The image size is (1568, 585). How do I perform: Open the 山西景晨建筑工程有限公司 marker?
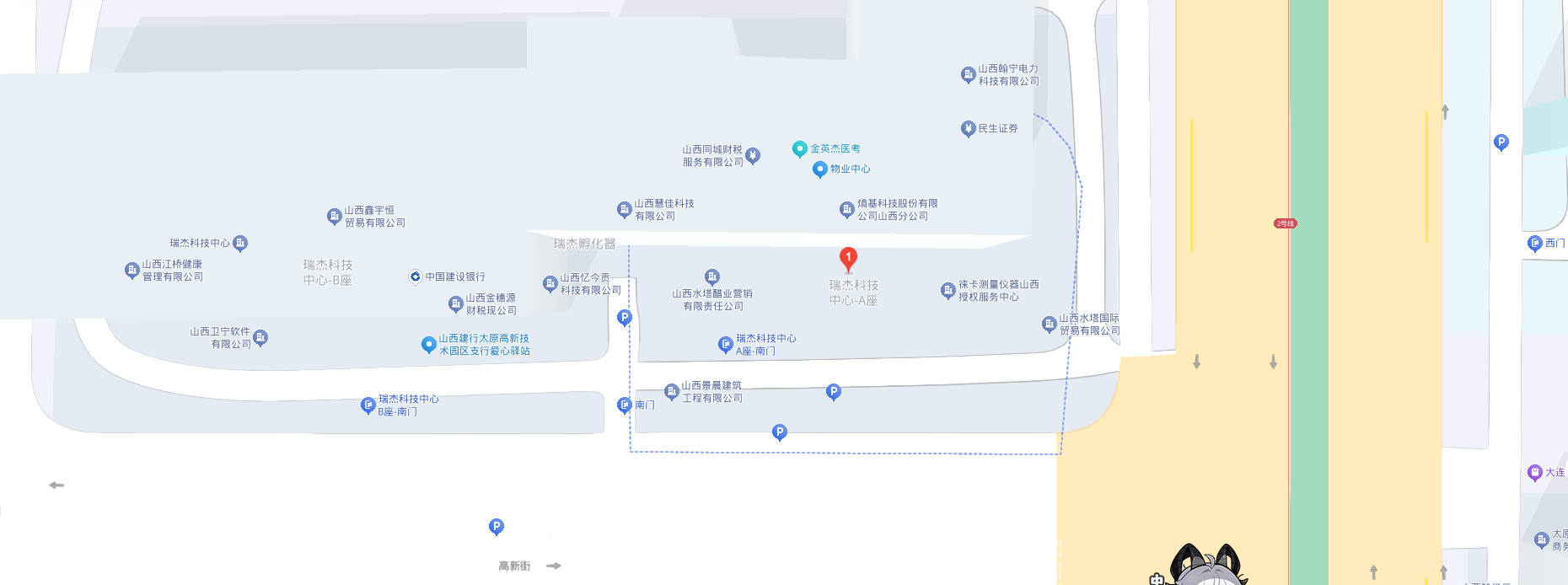tap(671, 391)
